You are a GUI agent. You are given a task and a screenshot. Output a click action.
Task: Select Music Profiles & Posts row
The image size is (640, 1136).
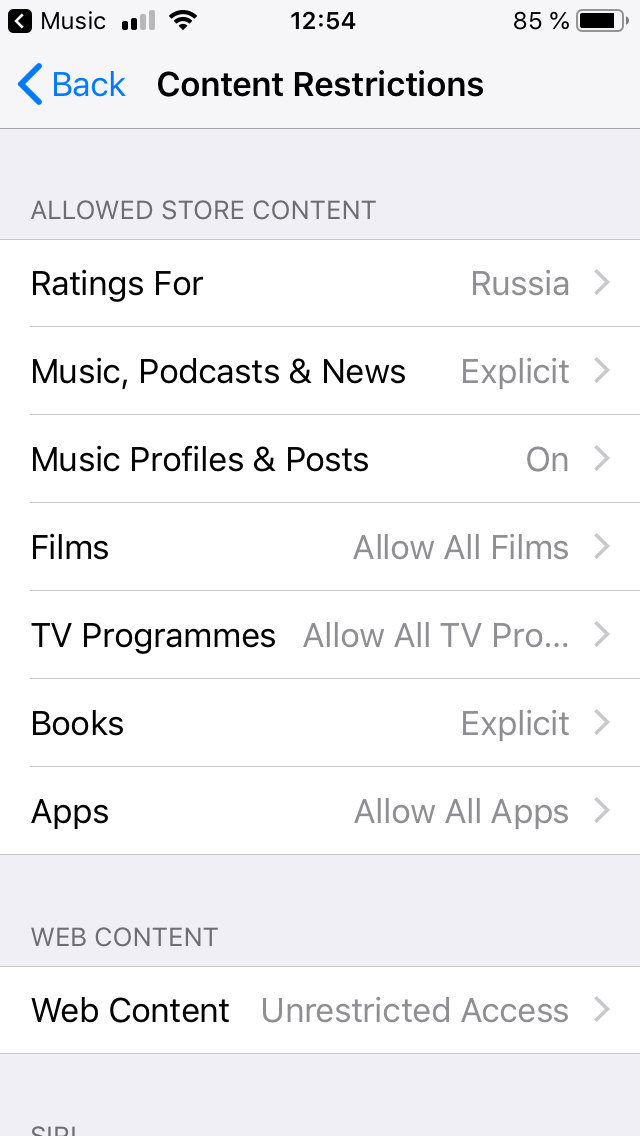click(x=320, y=460)
